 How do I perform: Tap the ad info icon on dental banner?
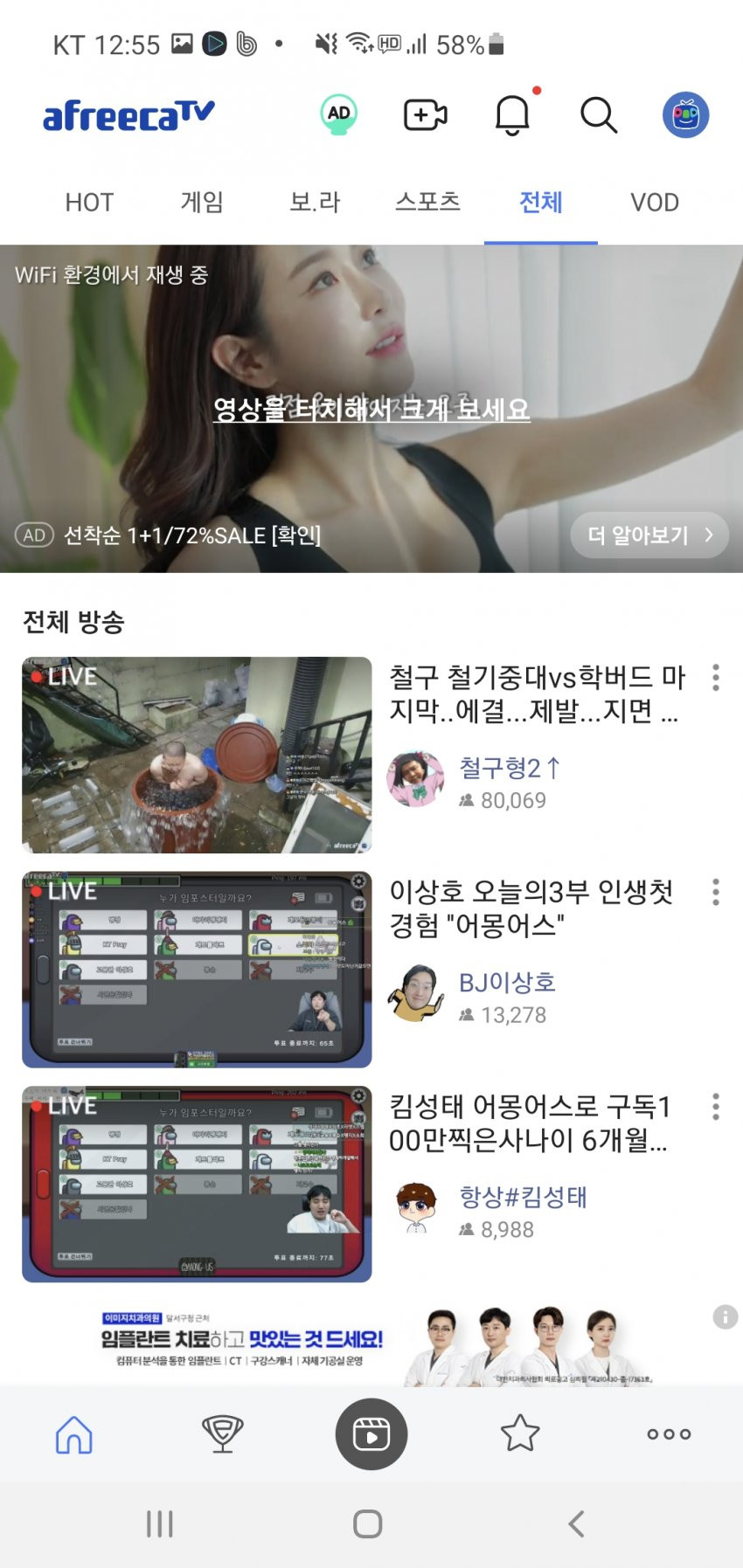[725, 1316]
